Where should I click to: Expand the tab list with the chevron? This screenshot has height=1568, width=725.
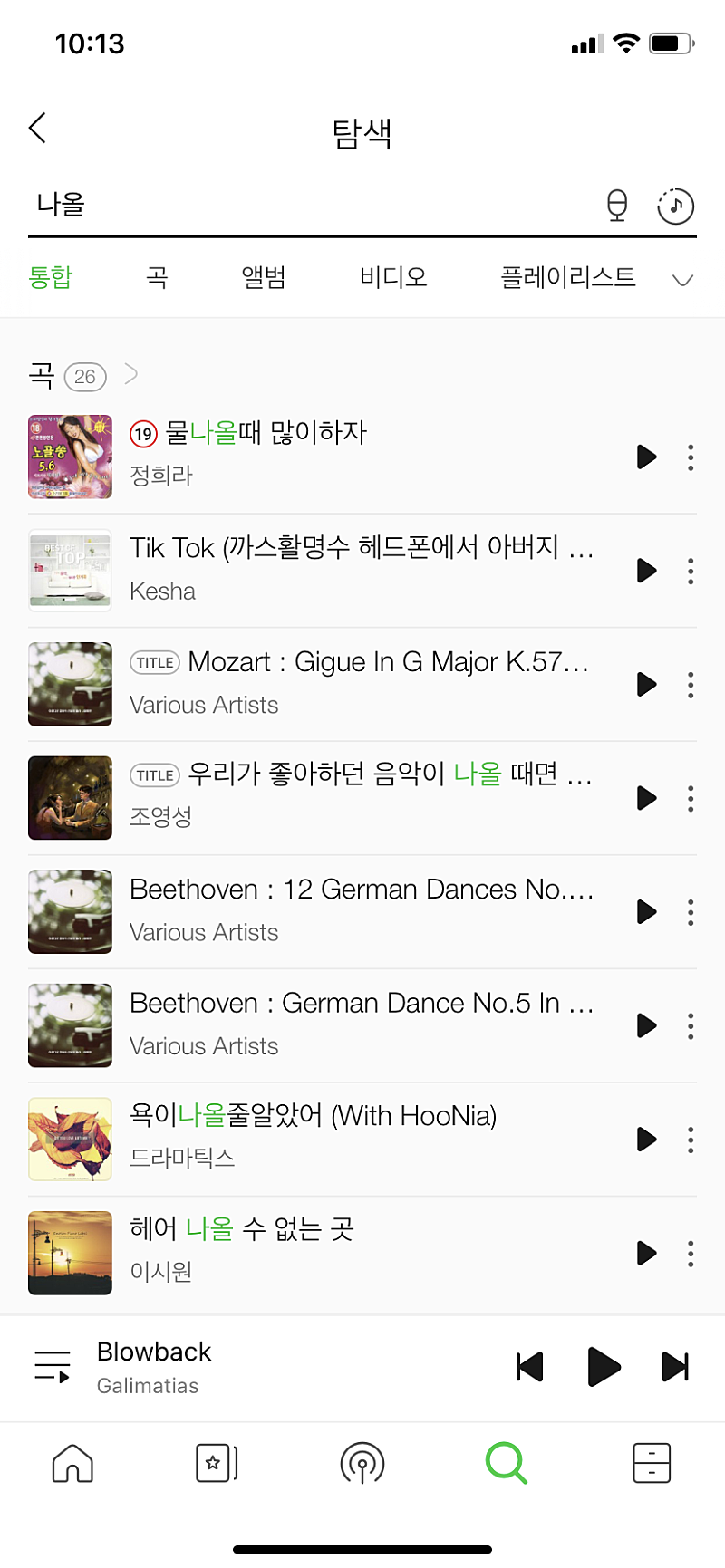coord(682,279)
